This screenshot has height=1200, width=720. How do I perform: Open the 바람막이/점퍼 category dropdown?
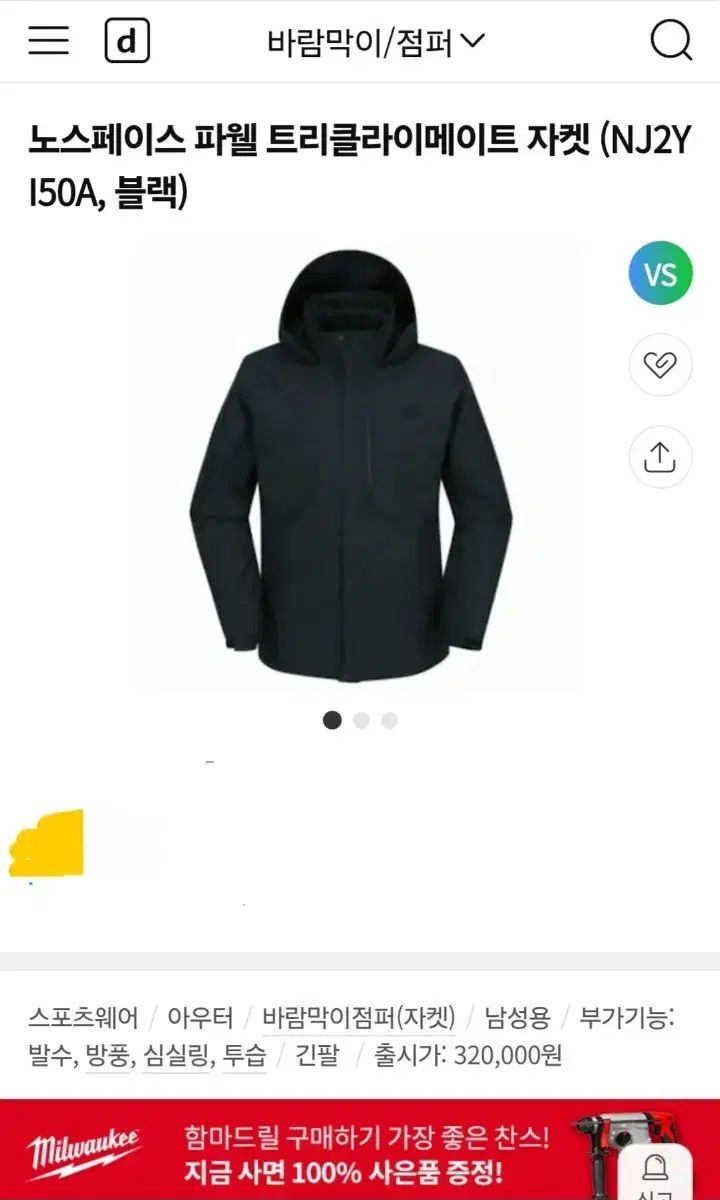pyautogui.click(x=360, y=41)
